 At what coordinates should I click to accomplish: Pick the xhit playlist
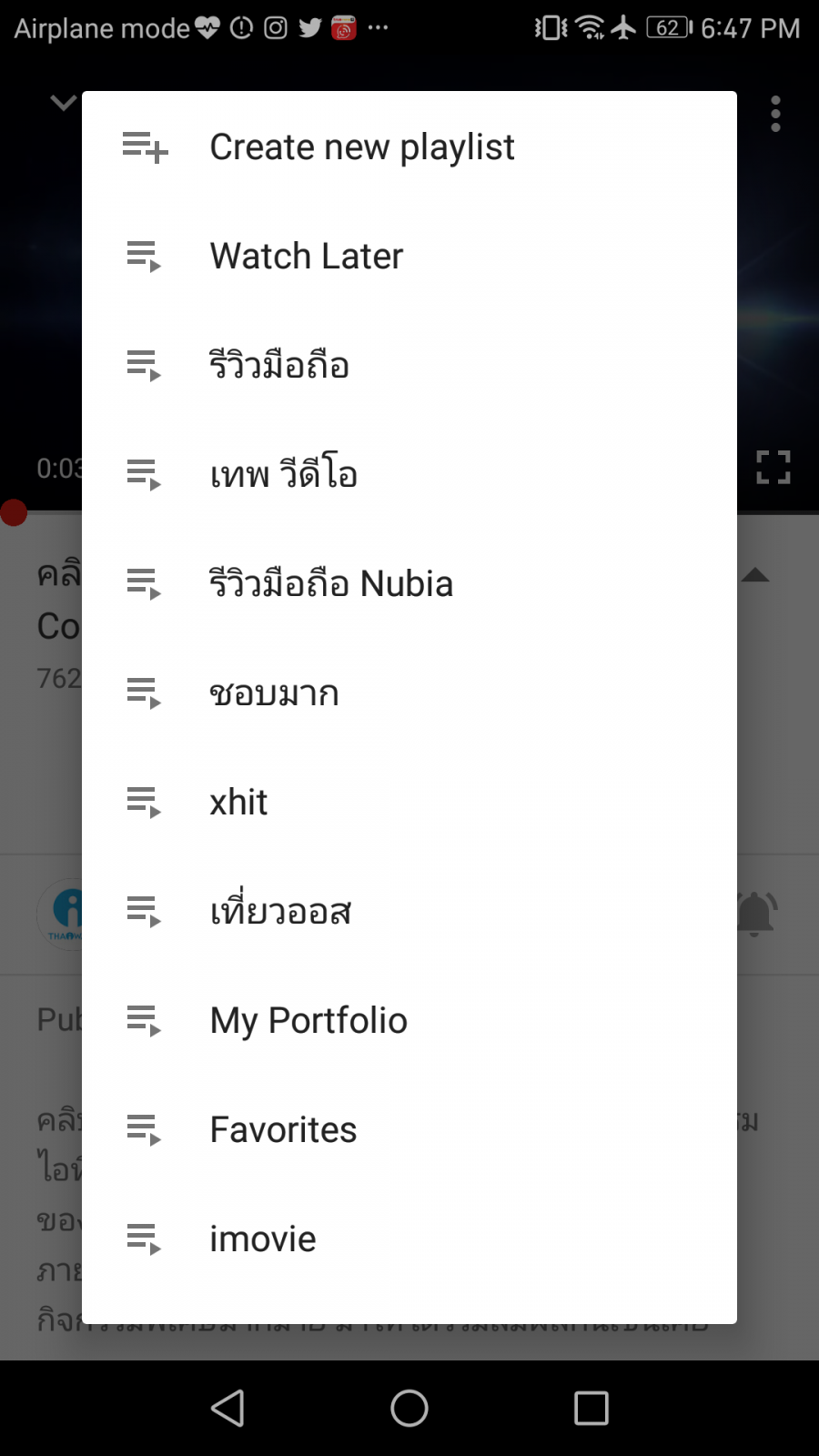point(238,802)
